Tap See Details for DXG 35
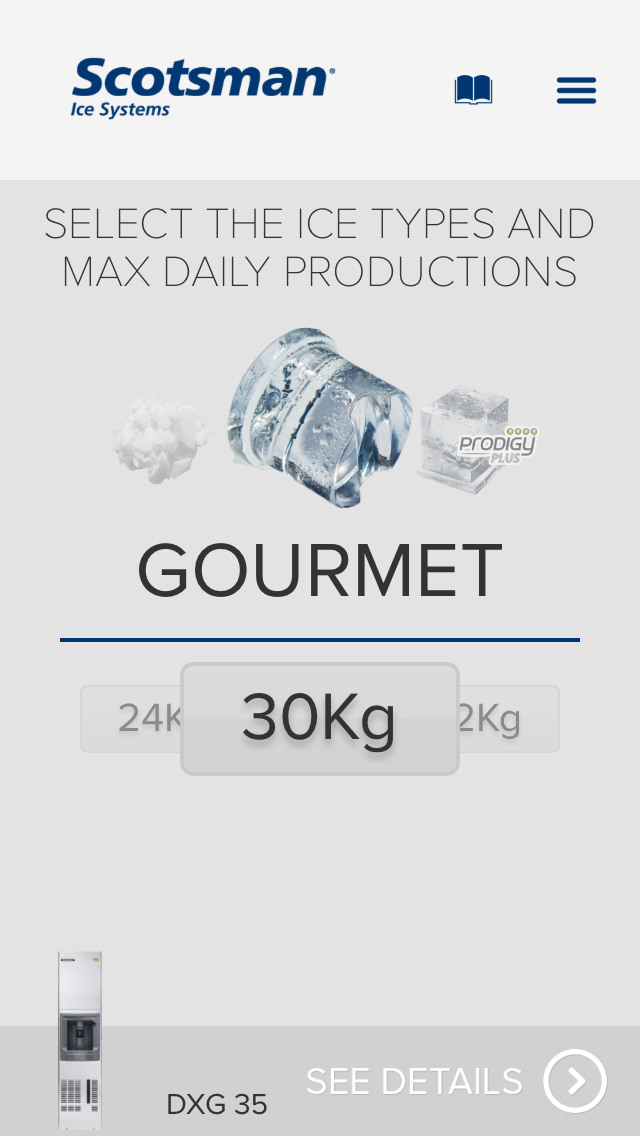The width and height of the screenshot is (640, 1136). 455,1081
